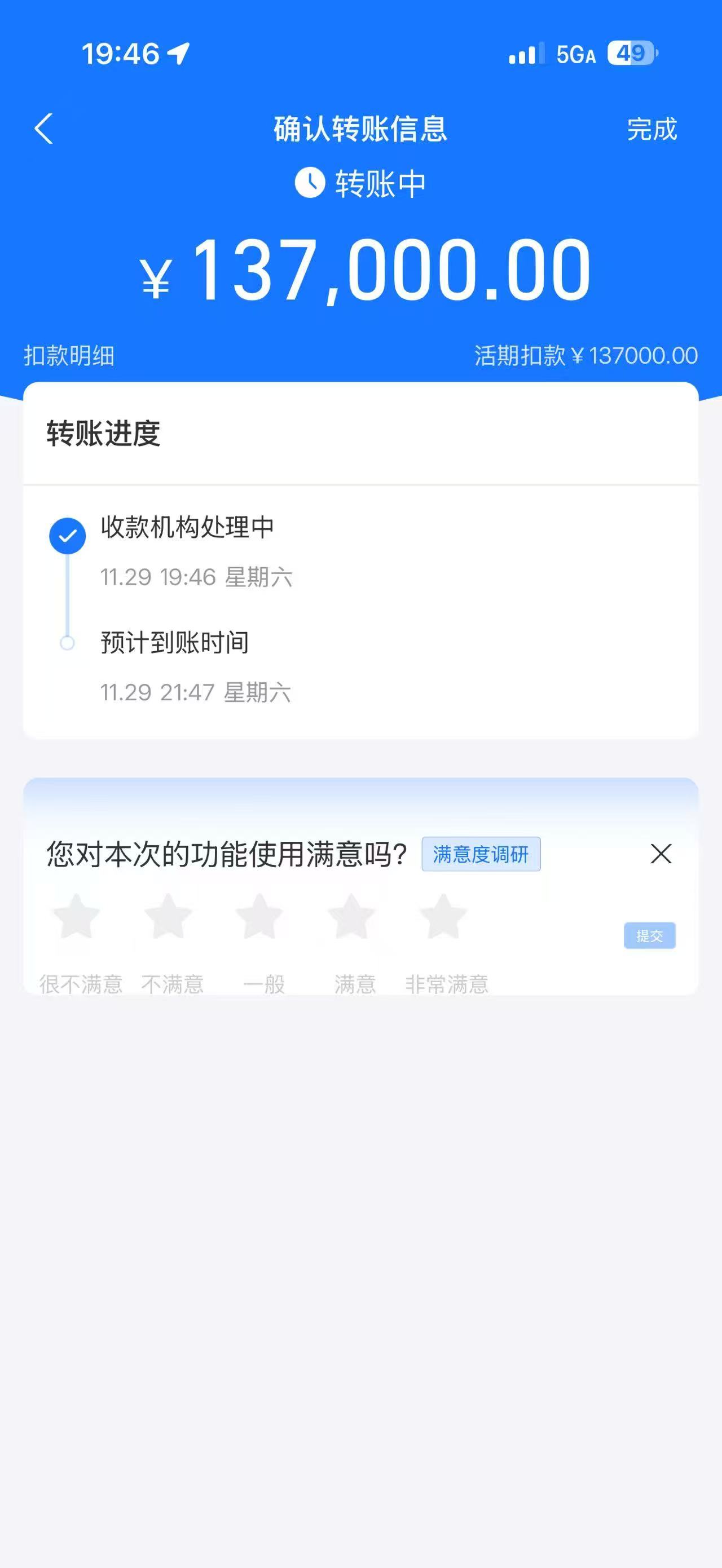
Task: Submit the survey with 提交
Action: [x=649, y=935]
